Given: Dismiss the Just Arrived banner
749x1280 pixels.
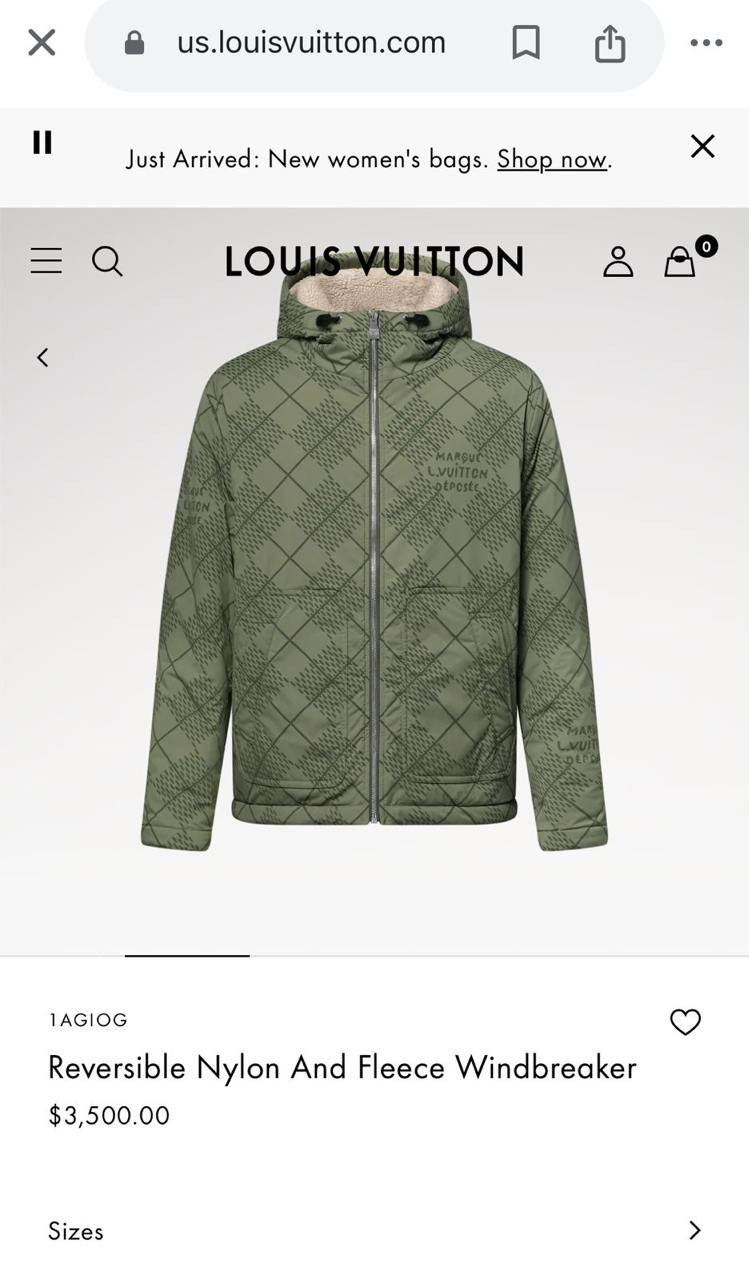Looking at the screenshot, I should coord(703,147).
